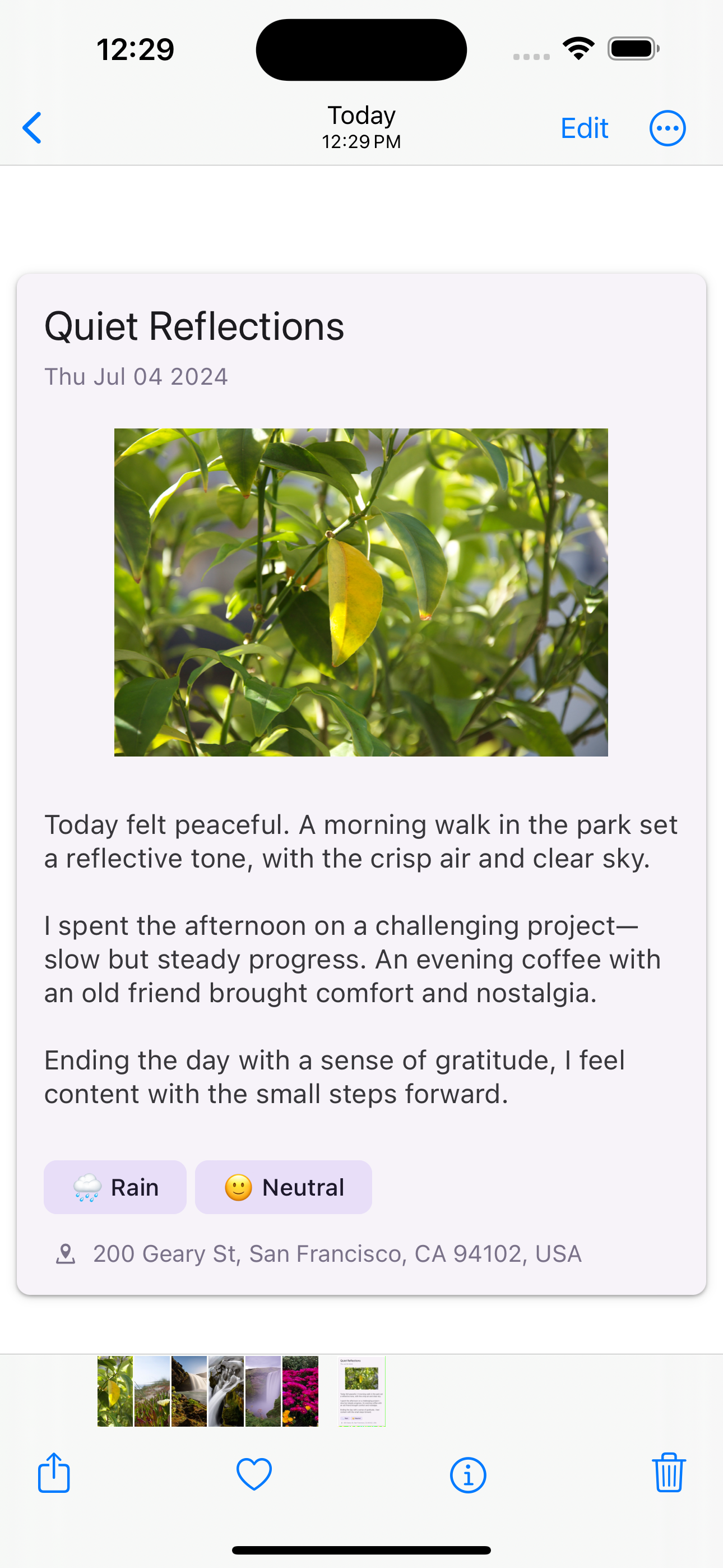This screenshot has width=723, height=1568.
Task: Delete this photo with the trash icon
Action: tap(668, 1473)
